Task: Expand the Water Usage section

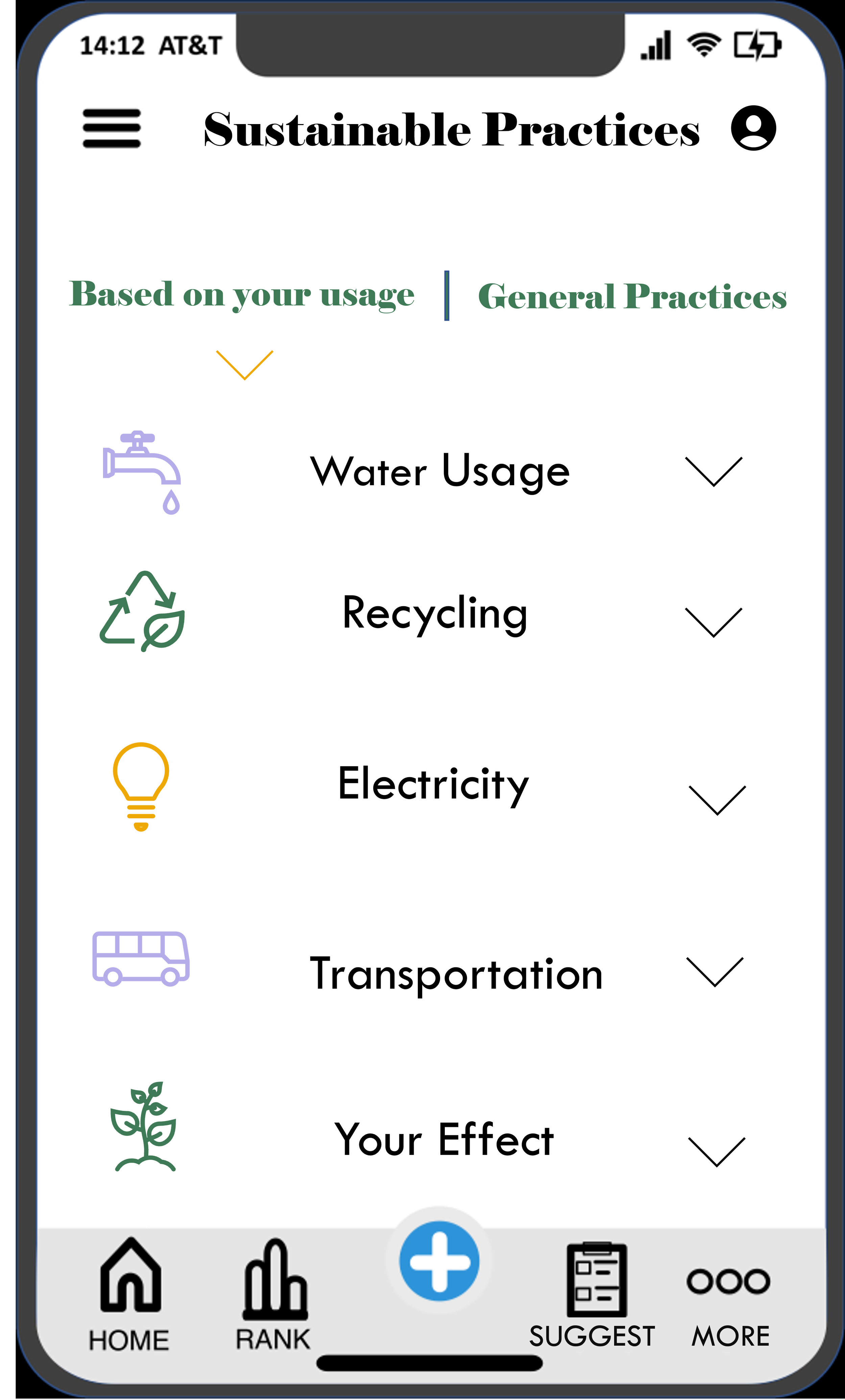Action: click(713, 472)
